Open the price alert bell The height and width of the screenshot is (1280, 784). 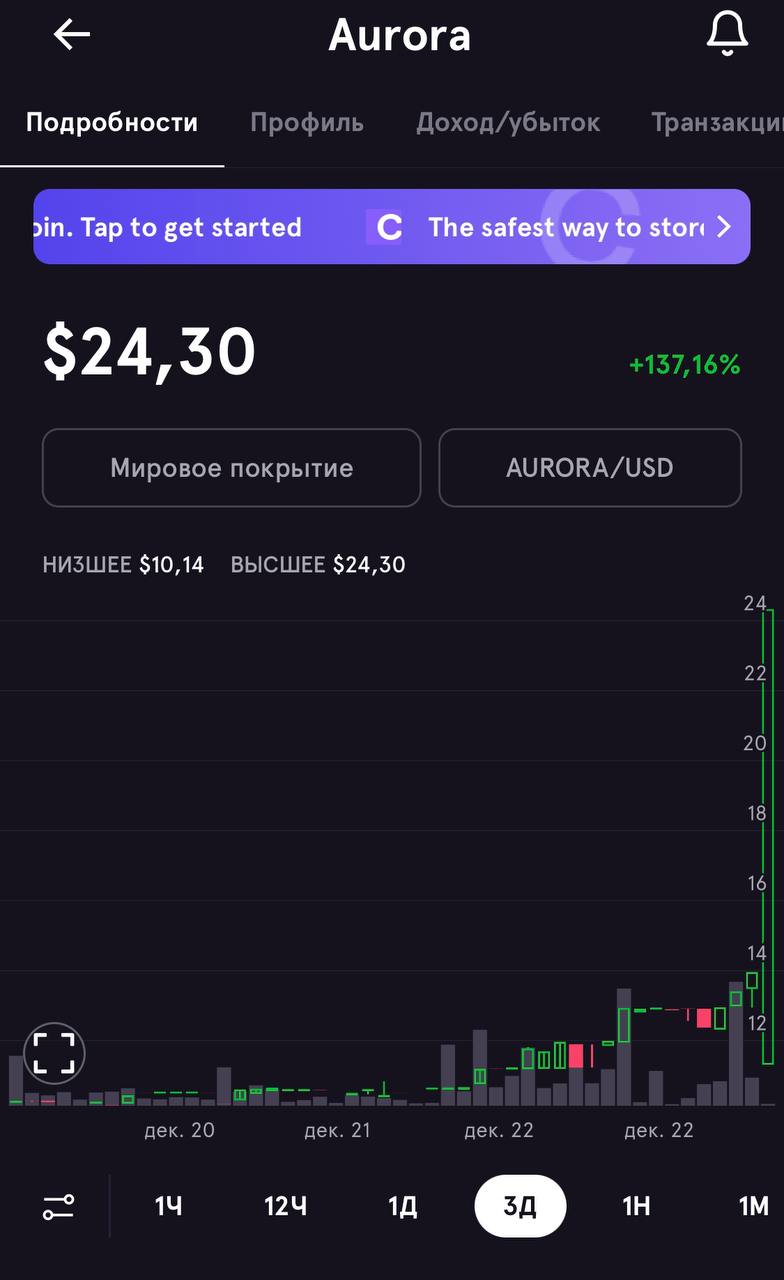727,34
